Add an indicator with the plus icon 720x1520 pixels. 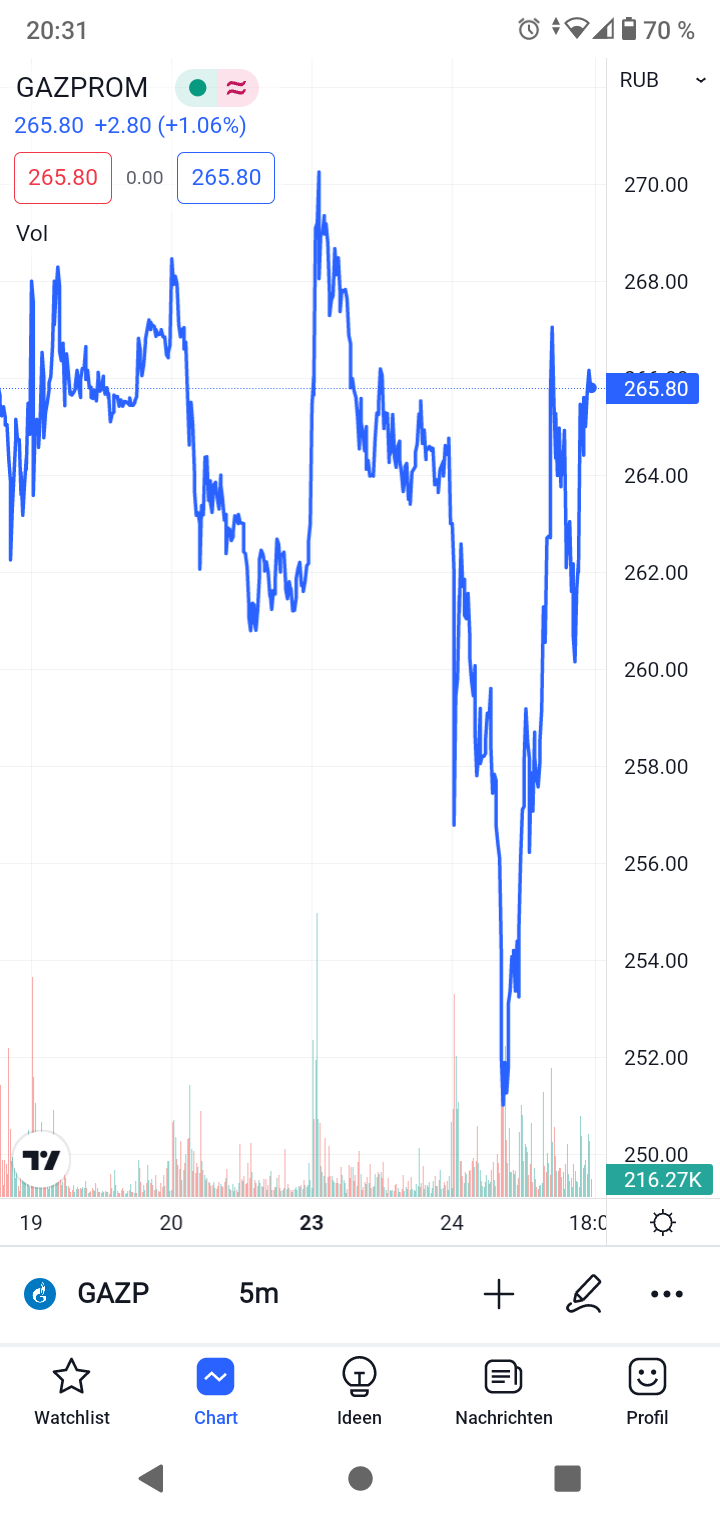click(498, 1294)
